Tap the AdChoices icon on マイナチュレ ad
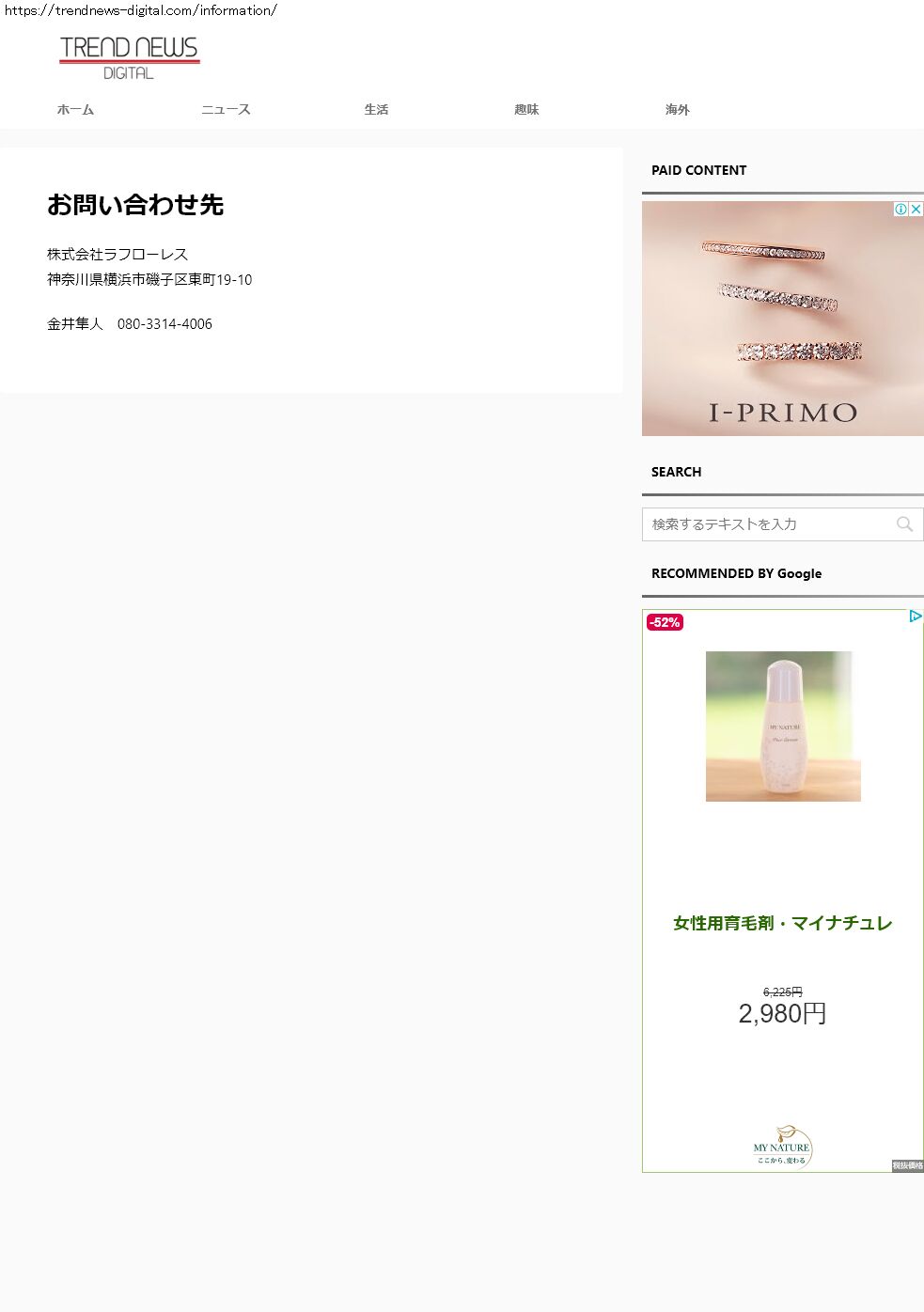924x1312 pixels. [x=916, y=617]
